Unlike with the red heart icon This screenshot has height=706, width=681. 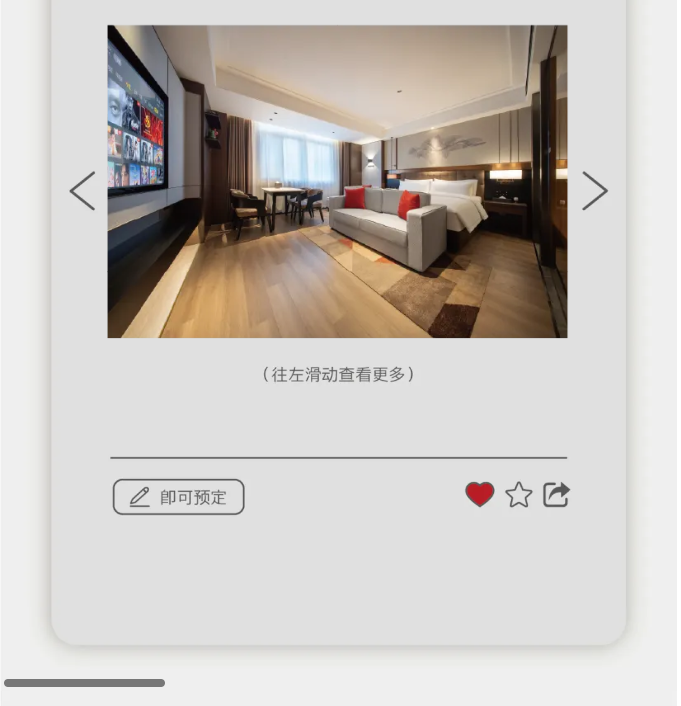pyautogui.click(x=480, y=494)
